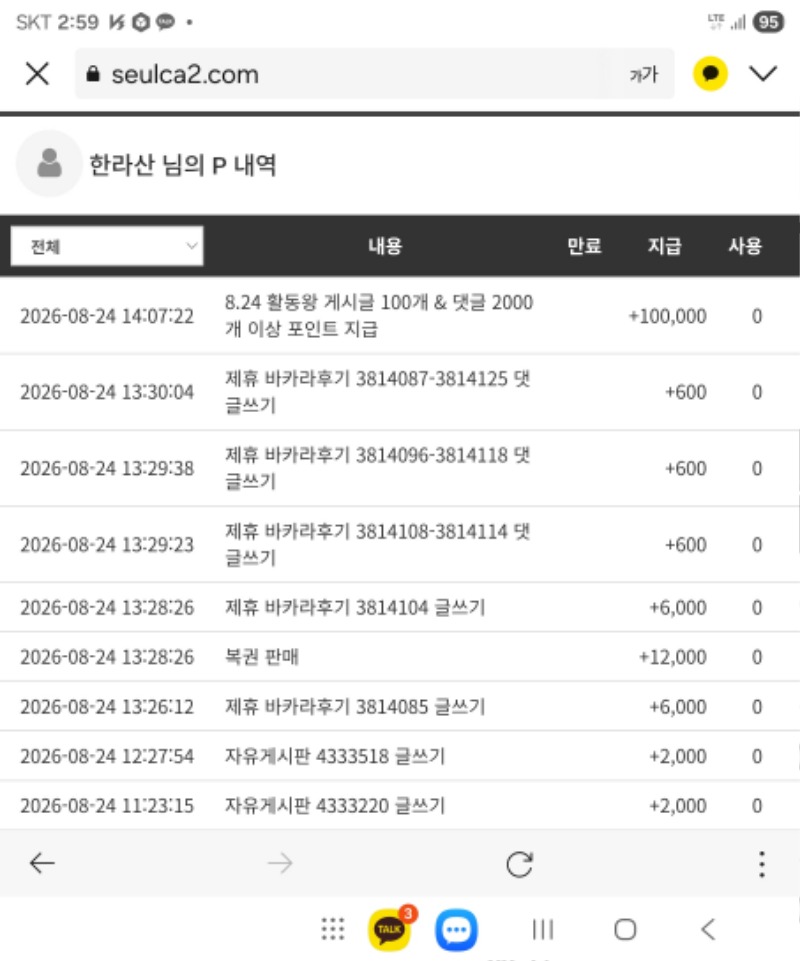
Task: Tap the seulca2.com address bar
Action: 343,74
